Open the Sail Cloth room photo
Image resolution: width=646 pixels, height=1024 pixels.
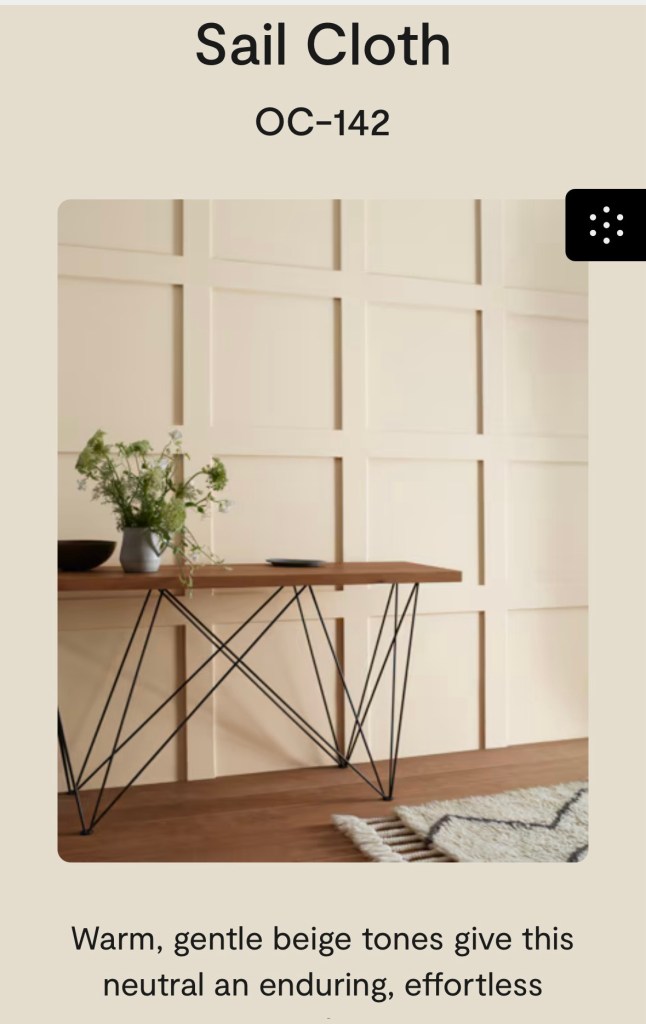[x=322, y=530]
